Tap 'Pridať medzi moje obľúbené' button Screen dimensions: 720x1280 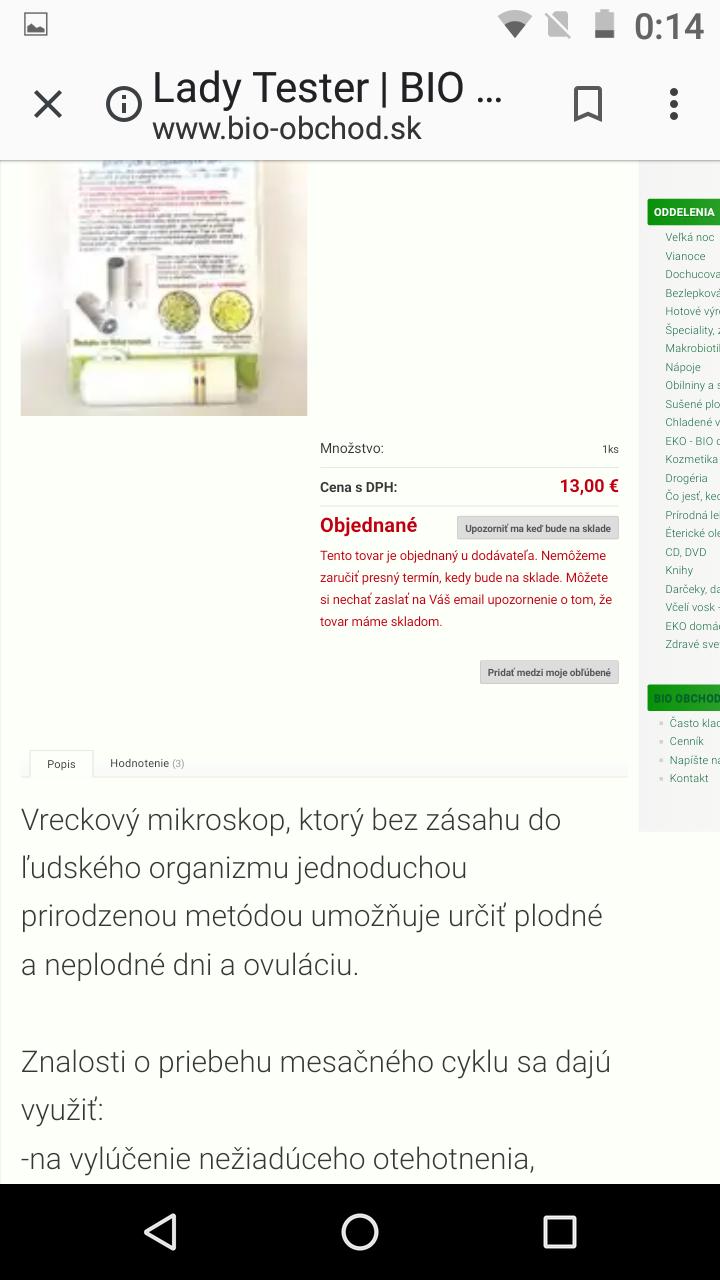(549, 673)
